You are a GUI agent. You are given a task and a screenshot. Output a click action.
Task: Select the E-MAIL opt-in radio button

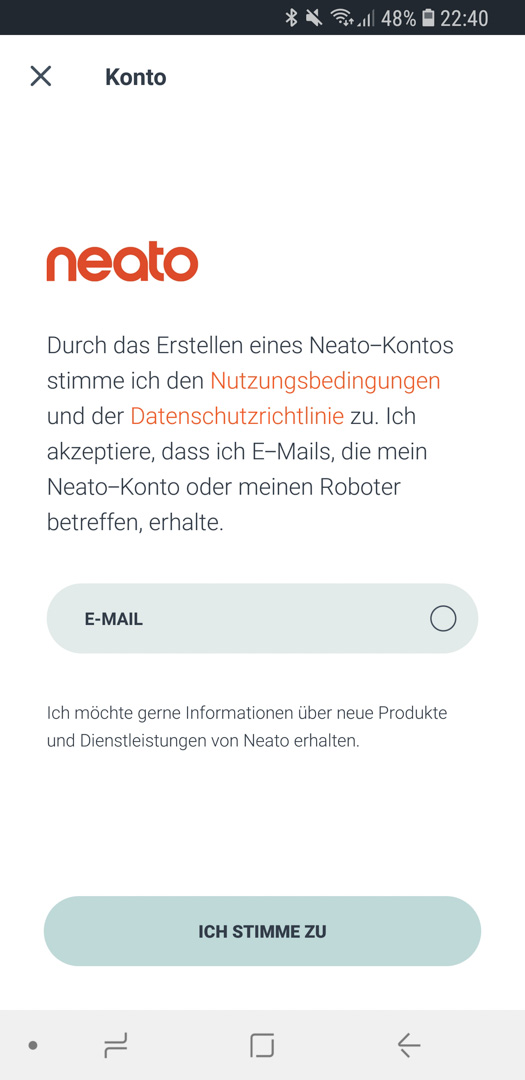point(443,619)
